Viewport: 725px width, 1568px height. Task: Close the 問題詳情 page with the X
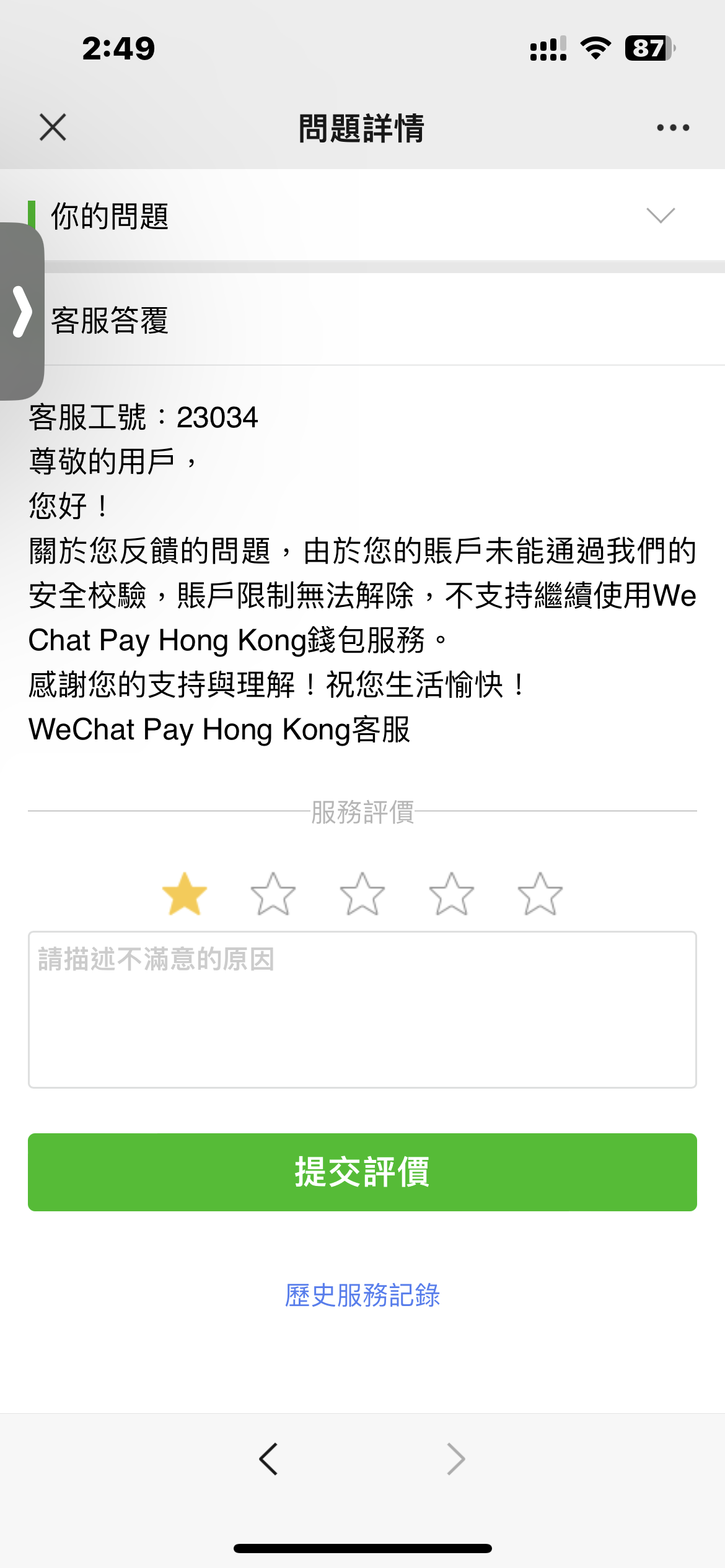click(51, 128)
